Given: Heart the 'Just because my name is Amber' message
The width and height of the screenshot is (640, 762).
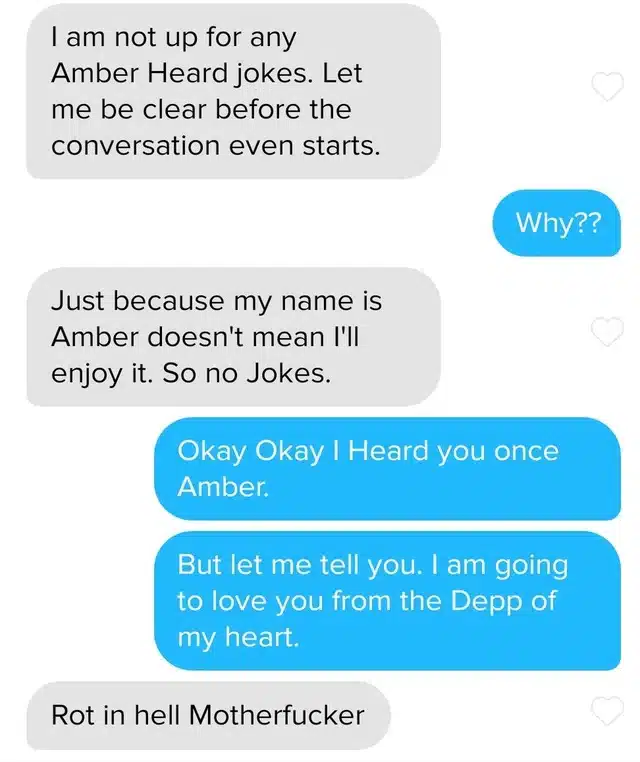Looking at the screenshot, I should [607, 331].
